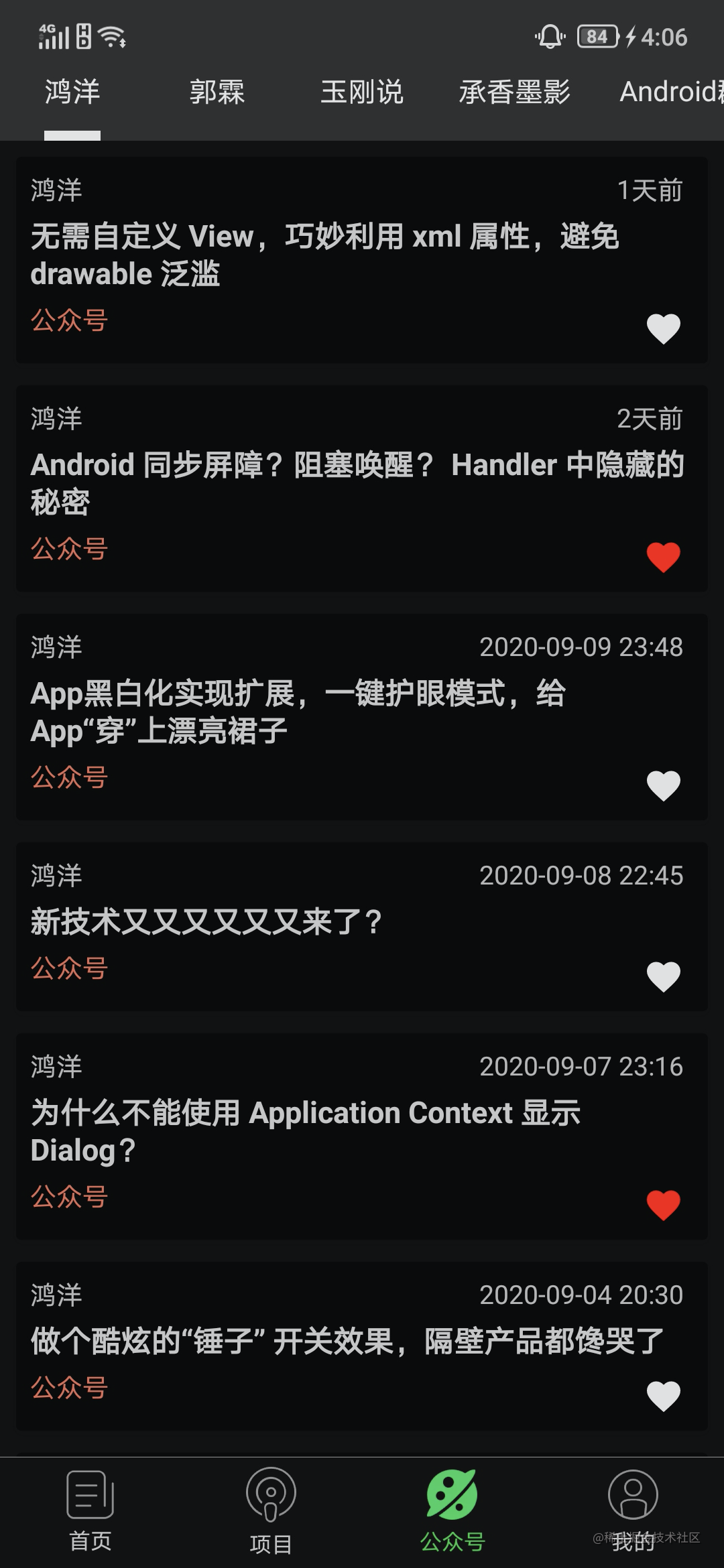Switch to the 玉刚说 tab

coord(361,92)
